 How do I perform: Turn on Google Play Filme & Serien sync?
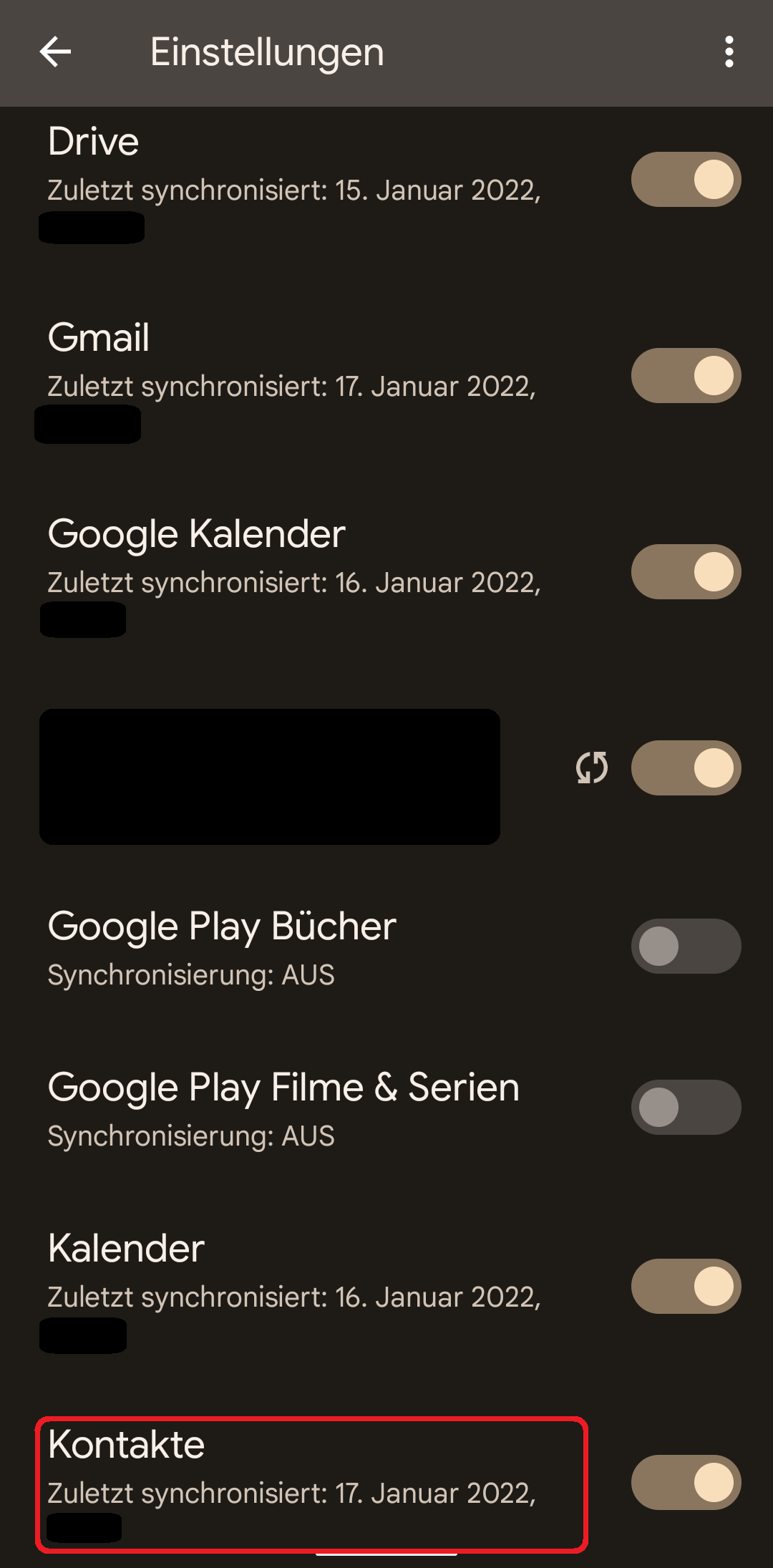point(686,1107)
